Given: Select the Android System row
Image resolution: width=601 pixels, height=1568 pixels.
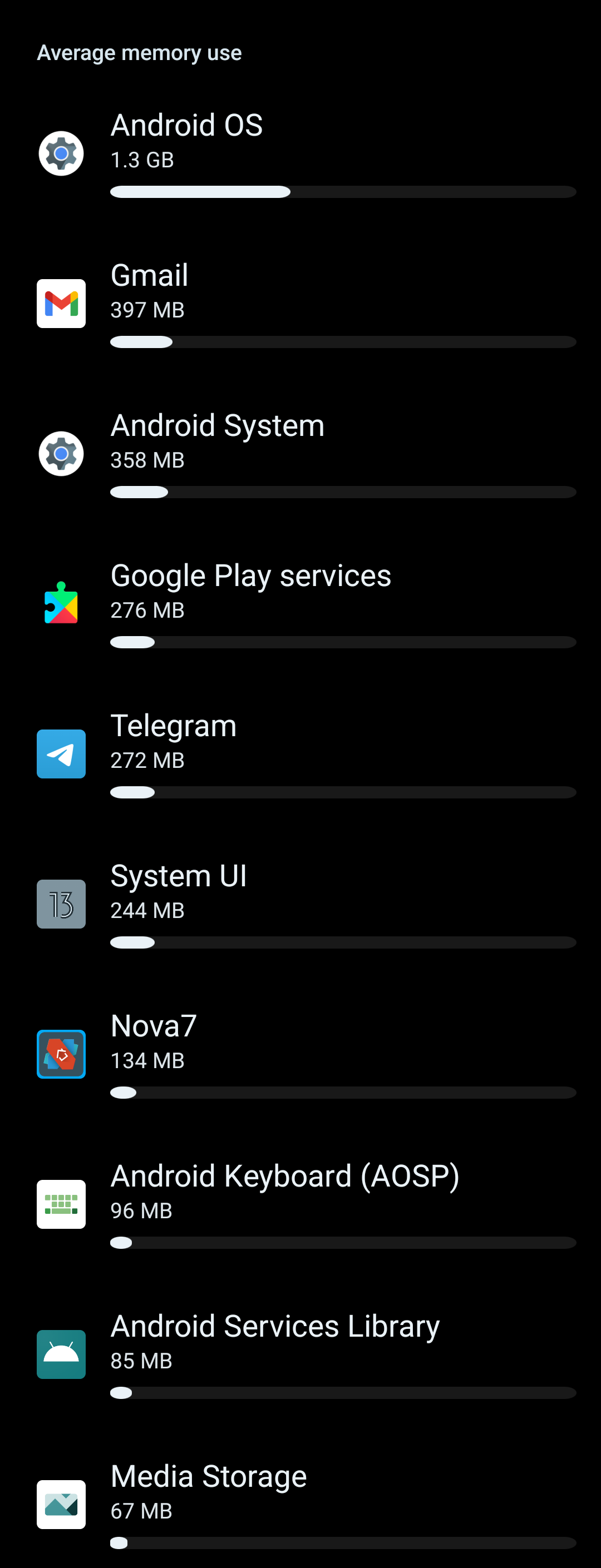Looking at the screenshot, I should [300, 454].
